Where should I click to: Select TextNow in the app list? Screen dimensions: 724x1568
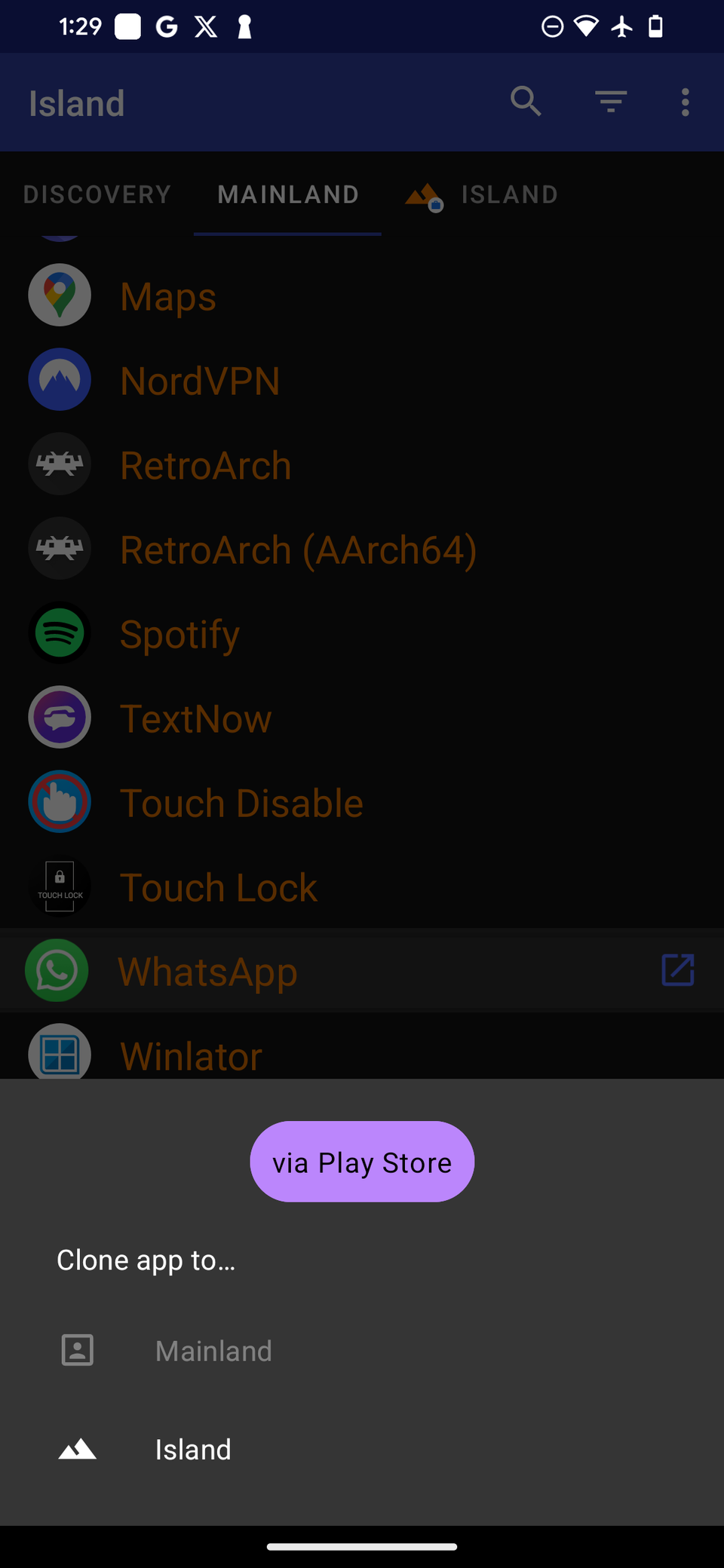click(196, 718)
